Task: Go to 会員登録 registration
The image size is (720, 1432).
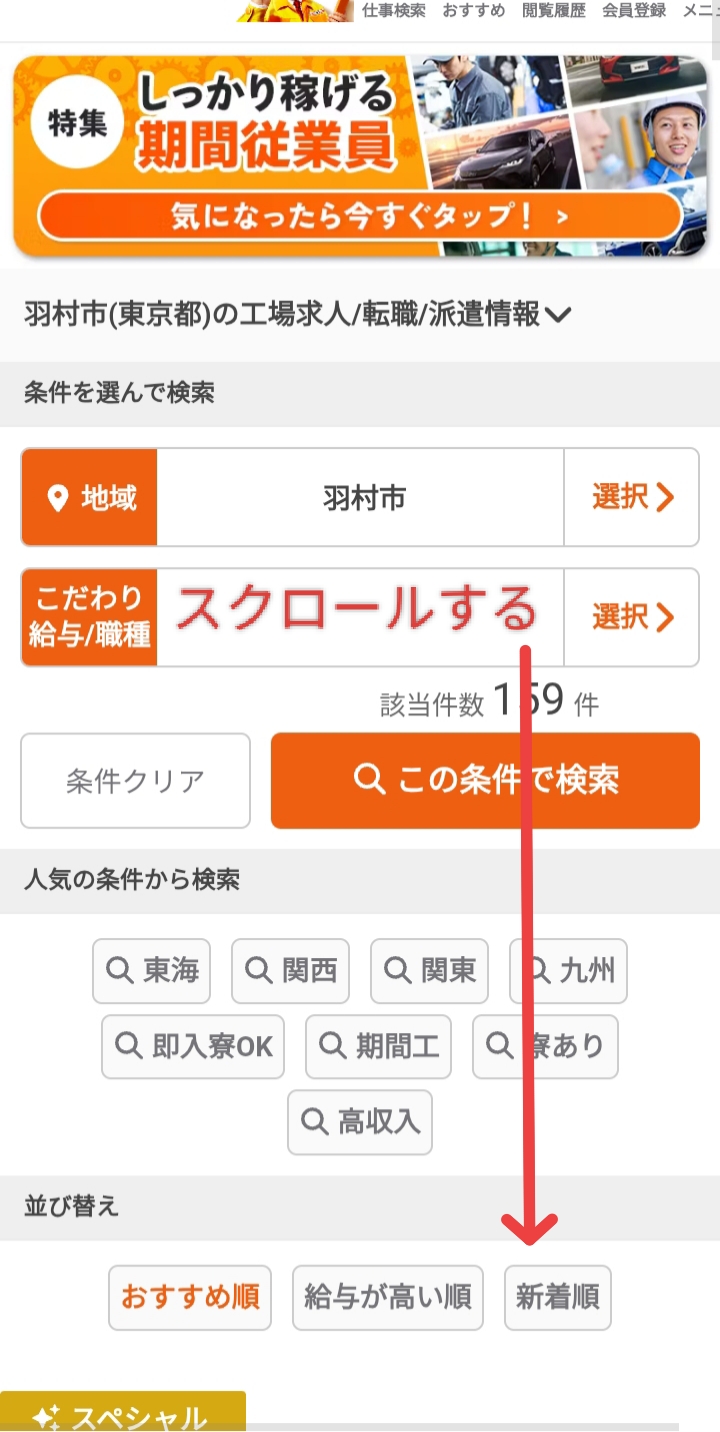Action: coord(634,11)
